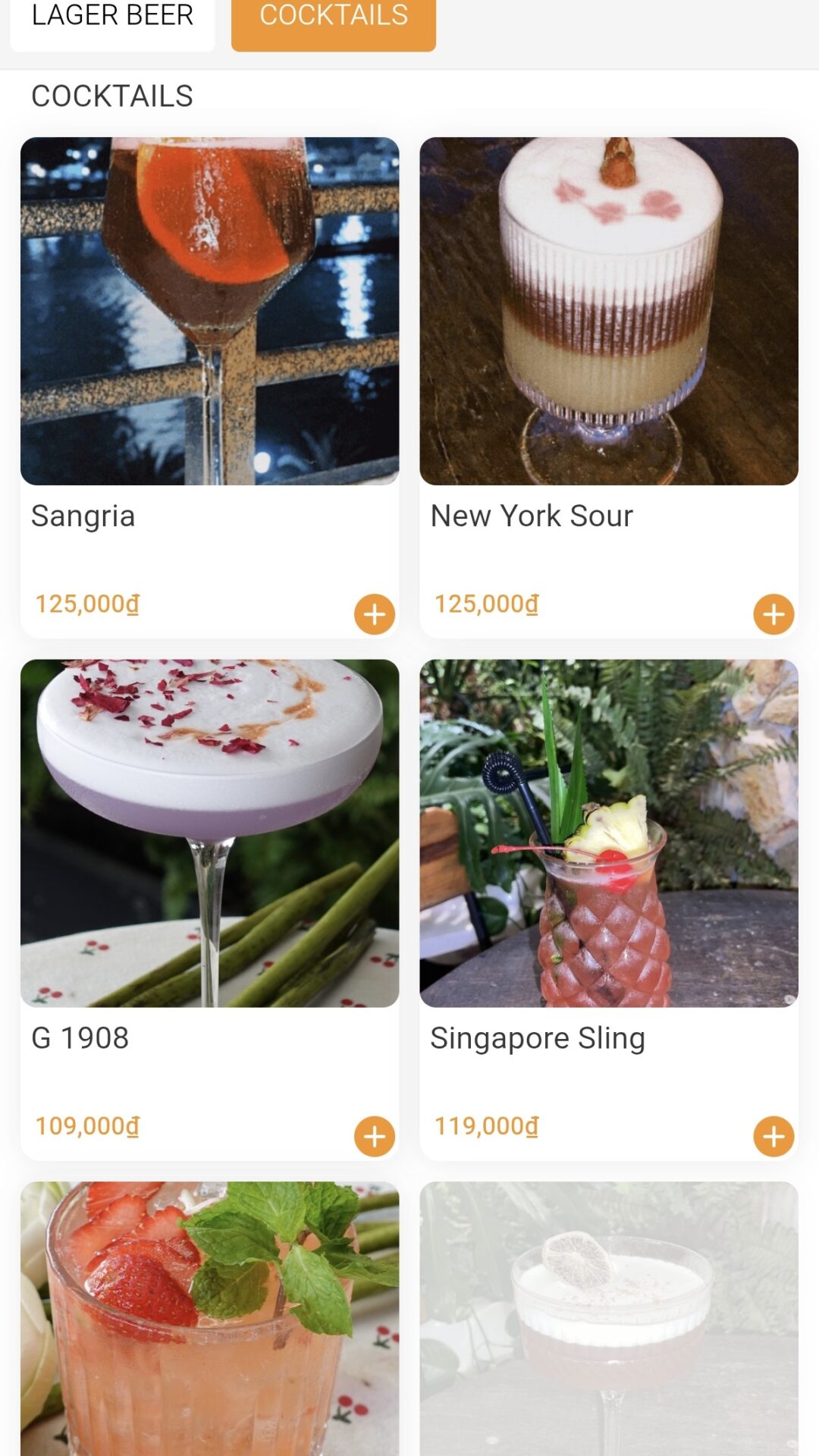Screen dimensions: 819x1456
Task: Open the strawberry mint cocktail card
Action: [x=209, y=1319]
